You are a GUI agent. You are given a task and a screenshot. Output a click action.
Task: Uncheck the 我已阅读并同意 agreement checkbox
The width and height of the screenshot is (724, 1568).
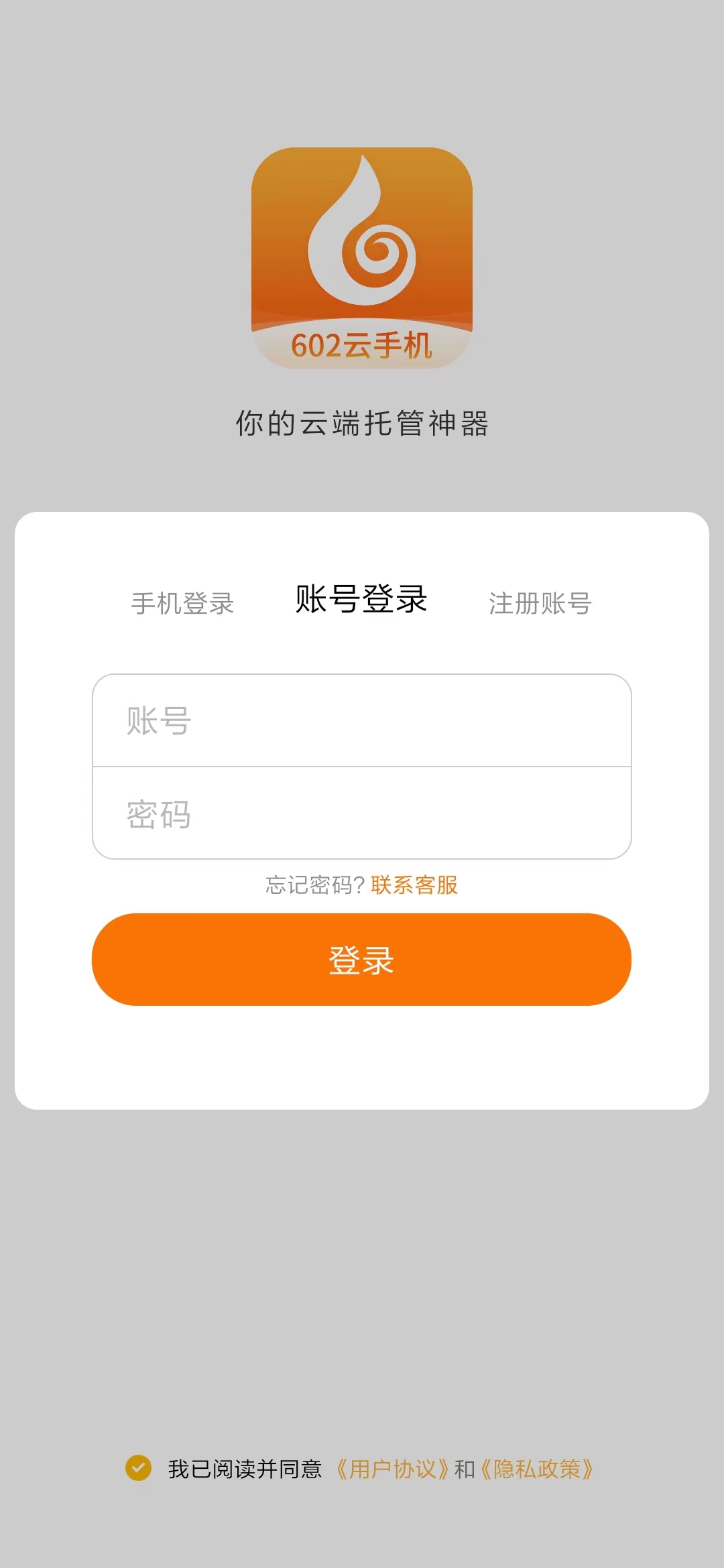pos(139,1468)
